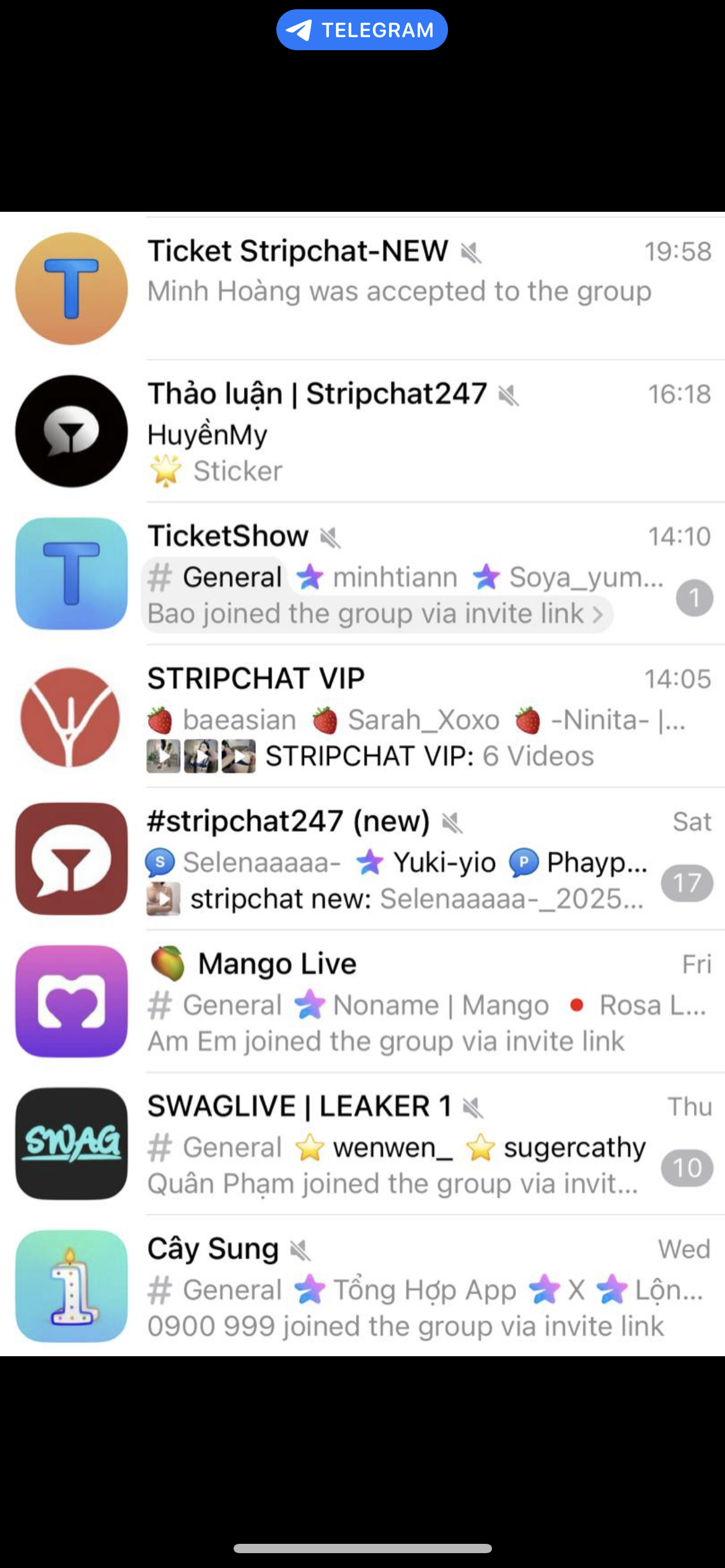Tap the TELEGRAM return pill at top
Screen dimensions: 725x1568
362,30
